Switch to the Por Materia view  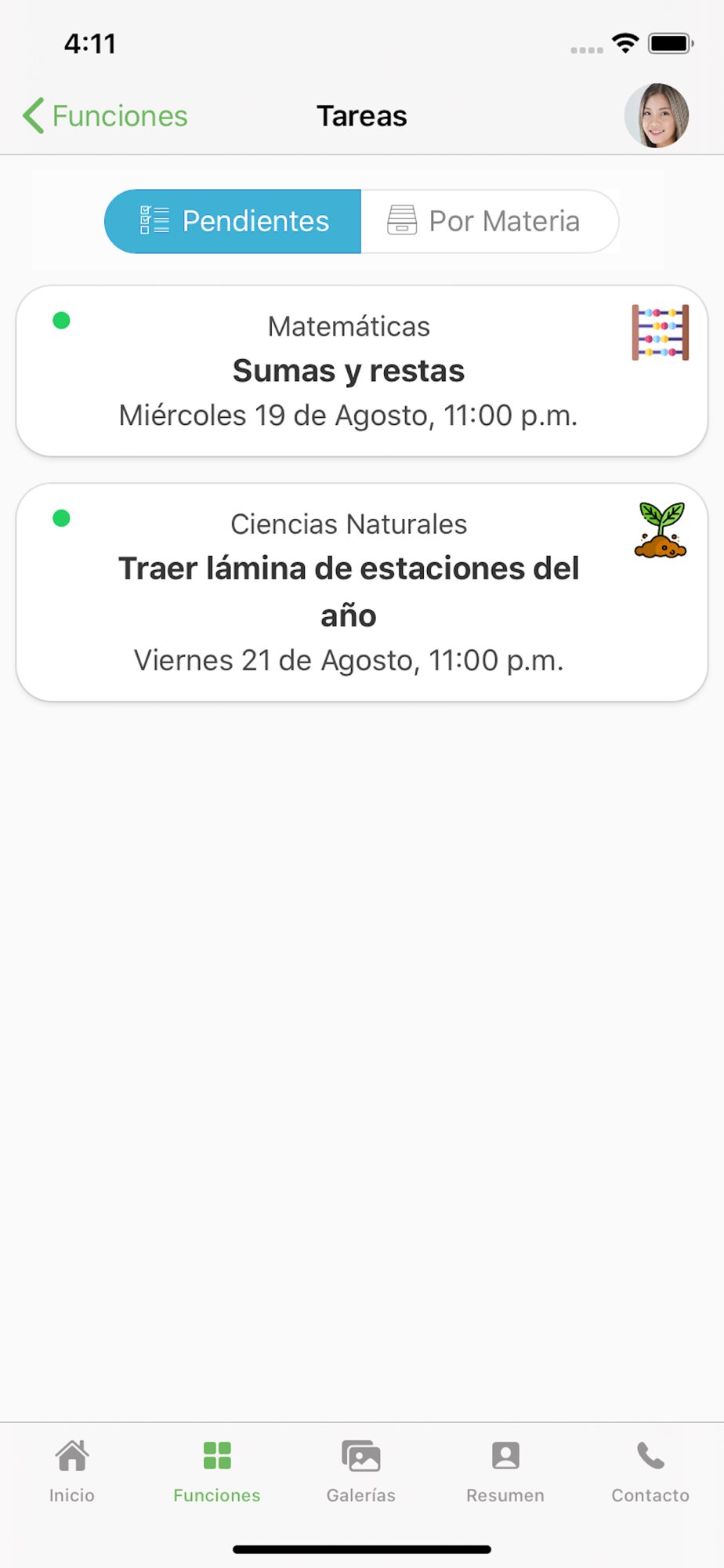coord(490,221)
